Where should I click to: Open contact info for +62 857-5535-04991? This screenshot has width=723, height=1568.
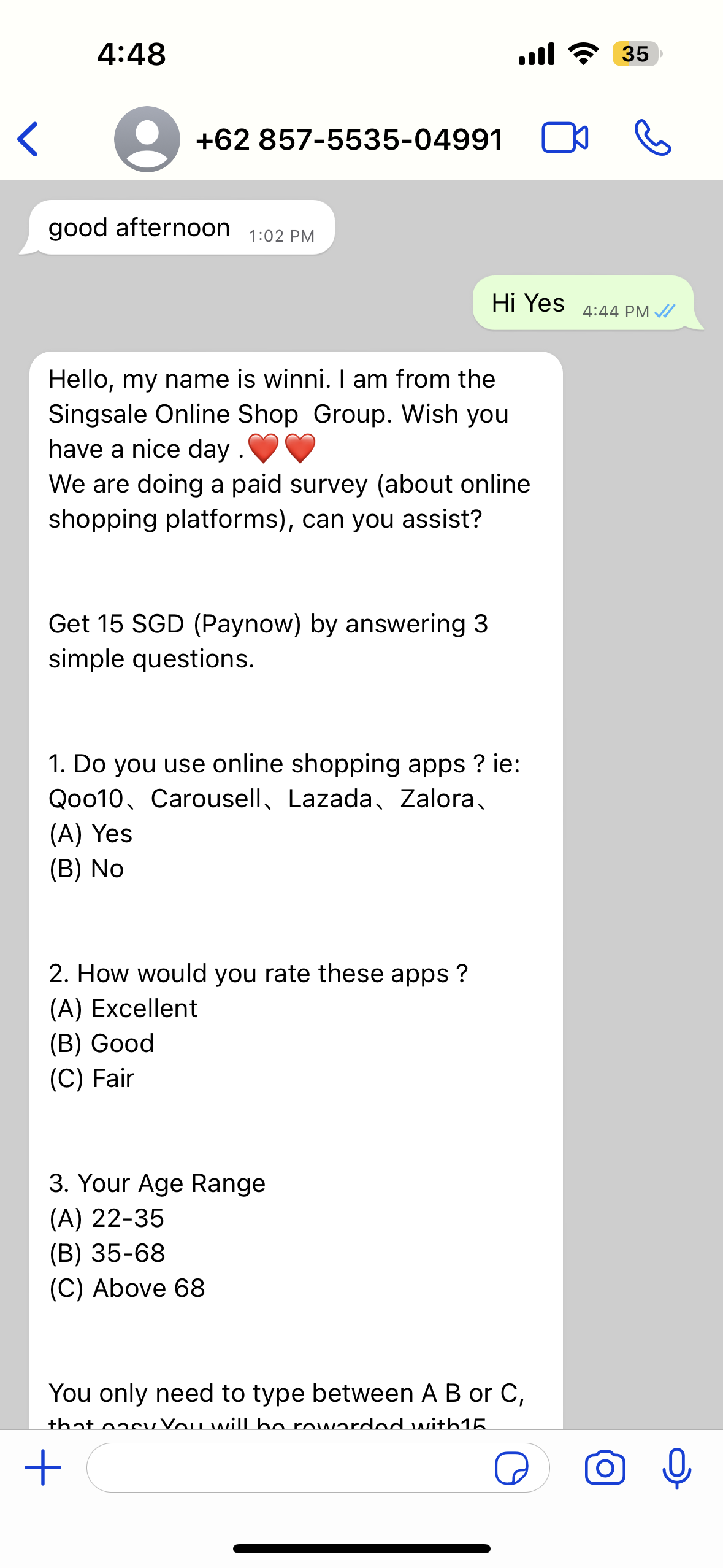coord(349,139)
